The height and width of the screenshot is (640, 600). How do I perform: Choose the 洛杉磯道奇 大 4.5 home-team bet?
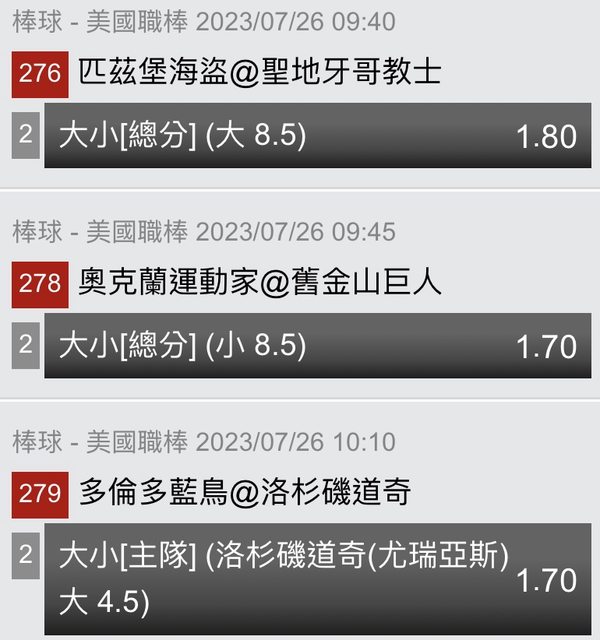pyautogui.click(x=317, y=579)
